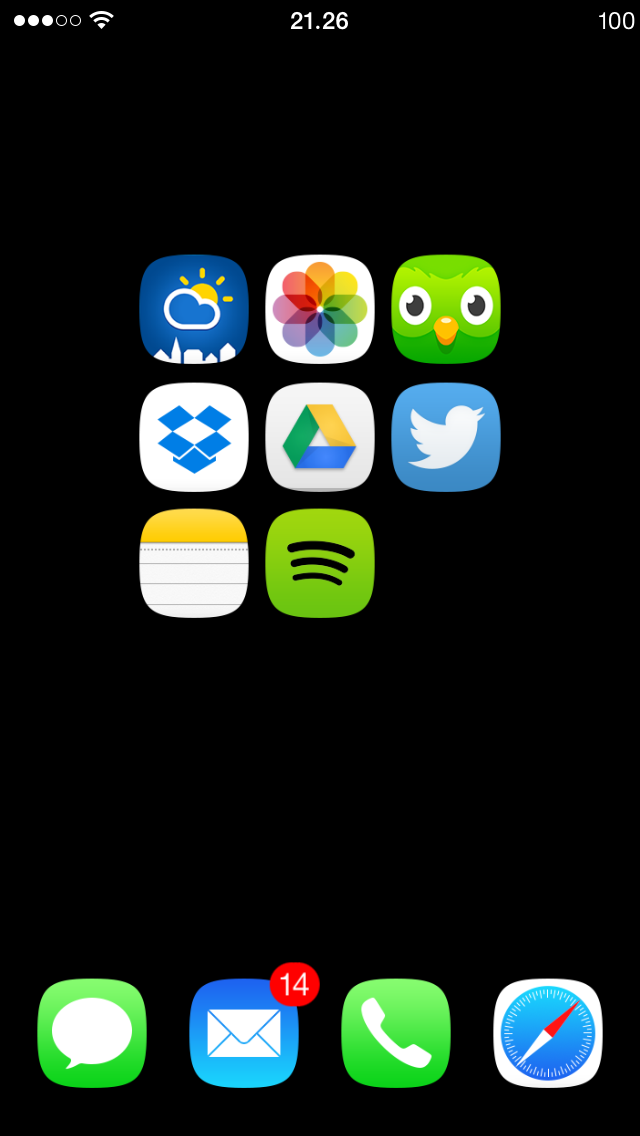The height and width of the screenshot is (1136, 640).
Task: Open the weather app
Action: point(194,309)
